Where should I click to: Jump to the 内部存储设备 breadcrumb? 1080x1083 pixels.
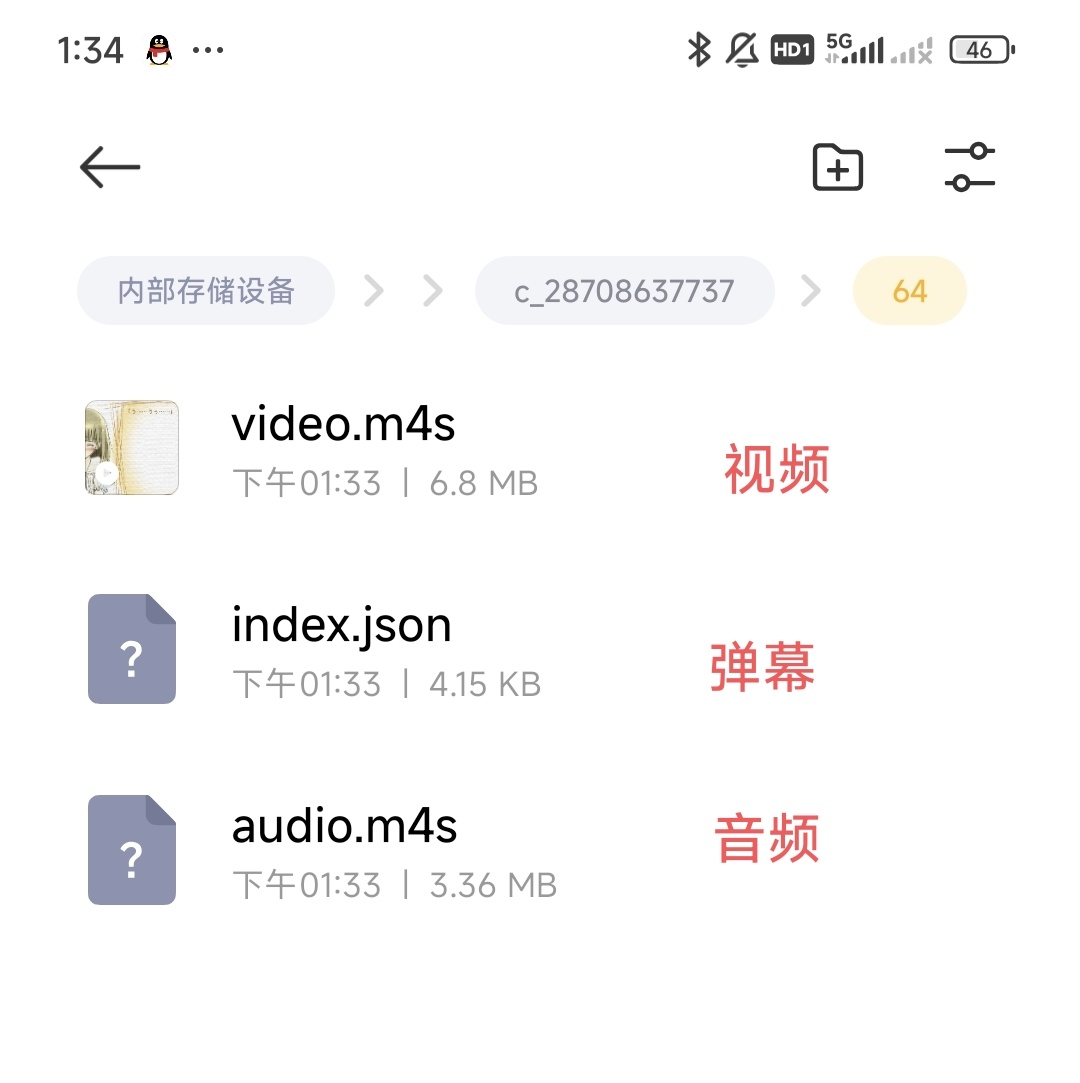point(206,291)
